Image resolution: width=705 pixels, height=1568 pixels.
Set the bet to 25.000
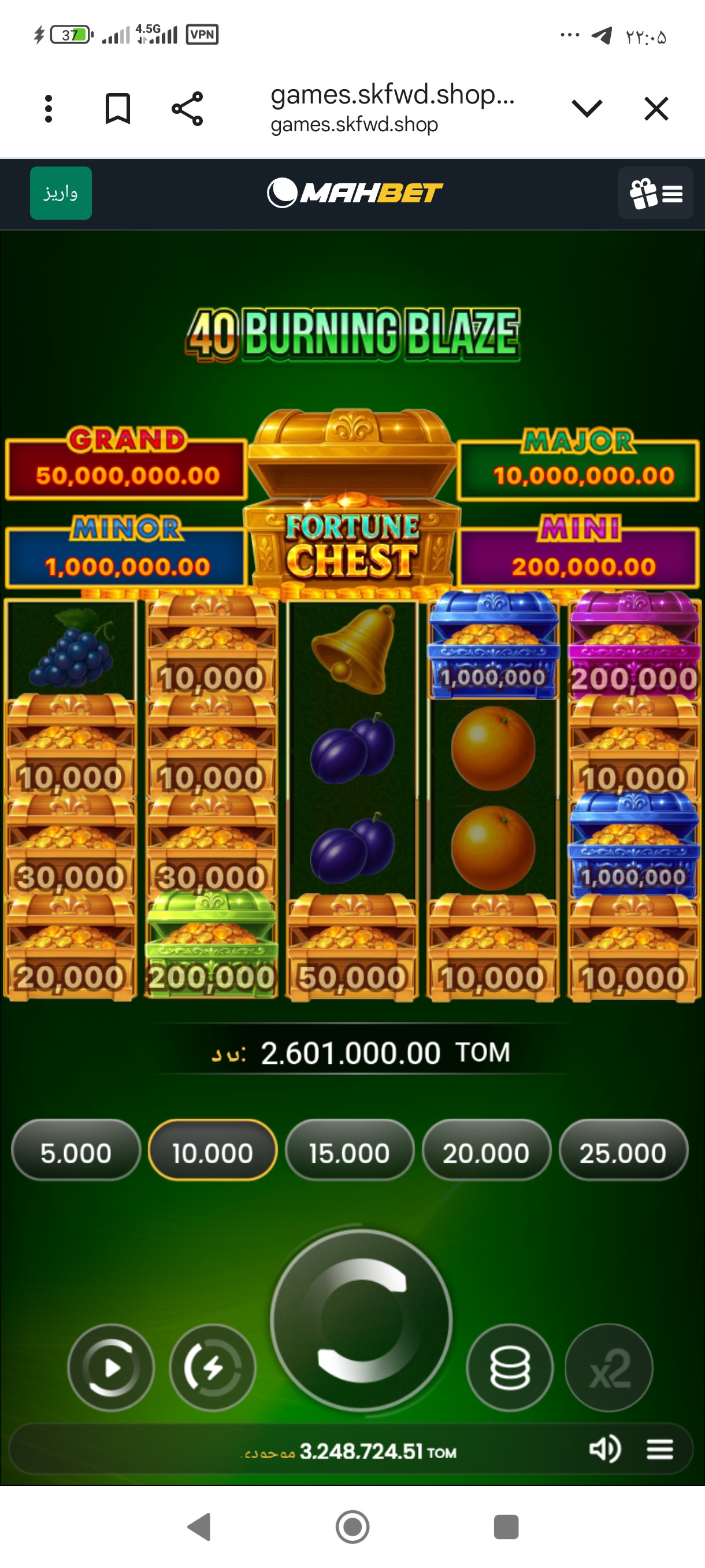pyautogui.click(x=623, y=1153)
